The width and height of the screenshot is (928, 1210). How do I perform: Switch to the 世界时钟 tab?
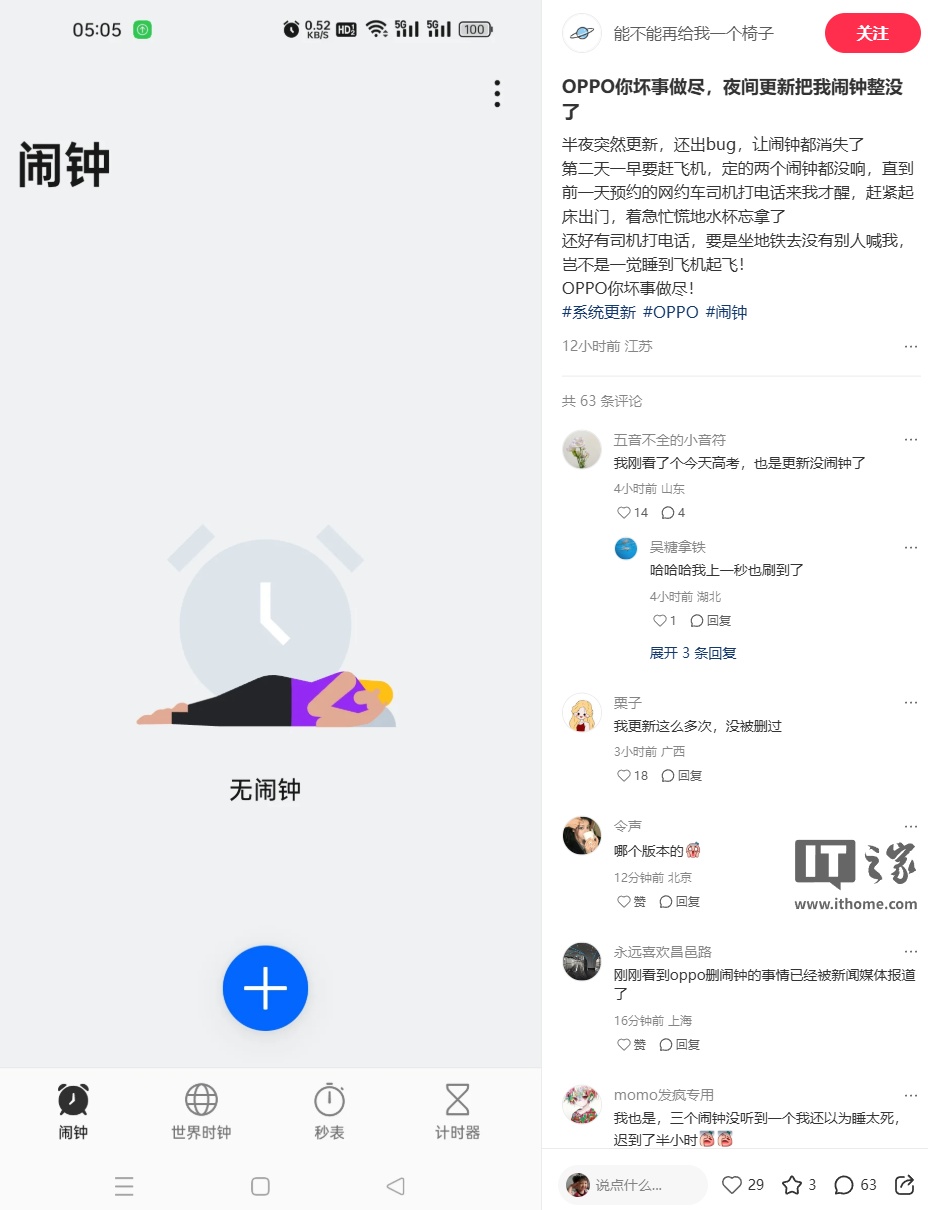pyautogui.click(x=201, y=1111)
